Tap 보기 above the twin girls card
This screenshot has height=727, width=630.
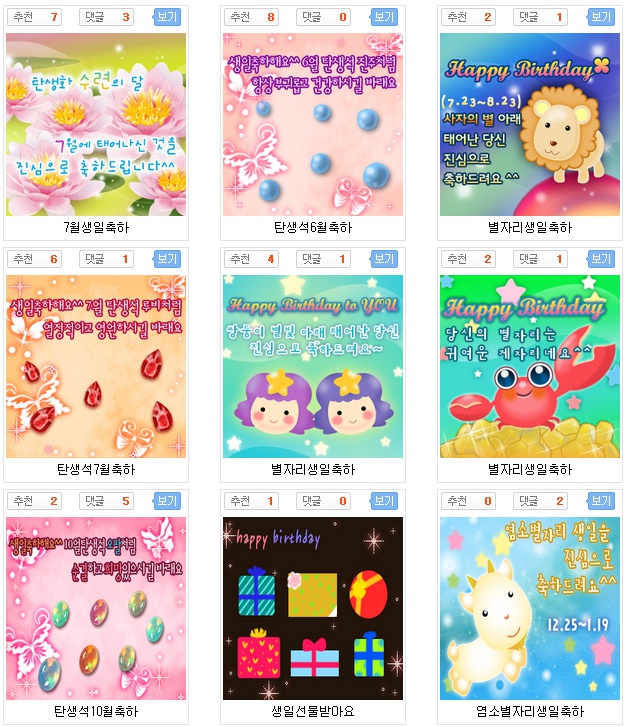(384, 259)
